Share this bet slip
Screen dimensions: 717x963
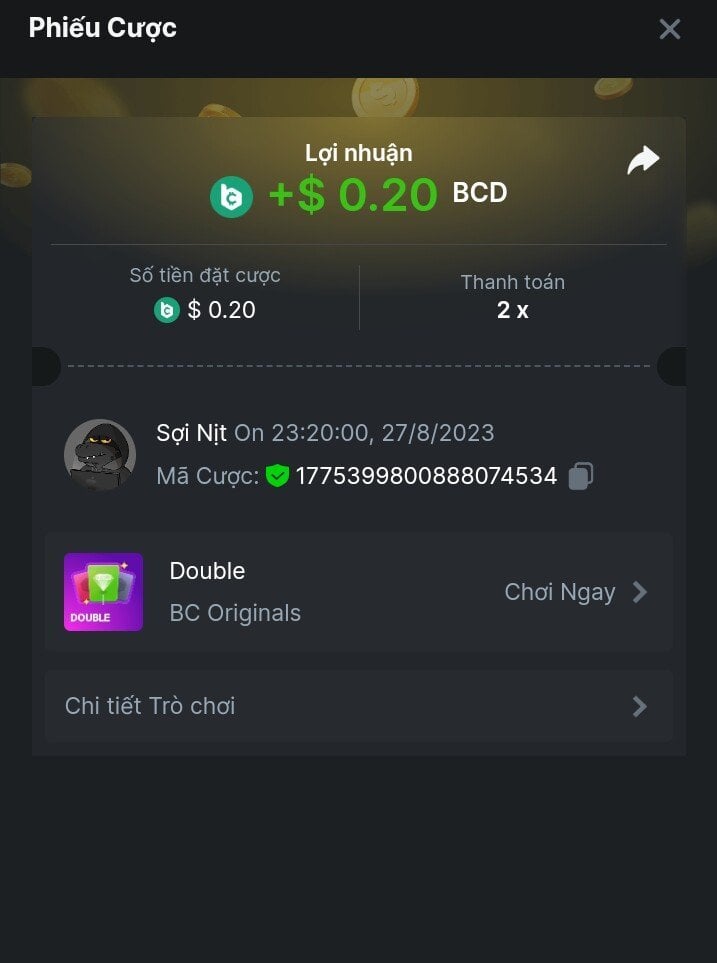click(x=643, y=160)
